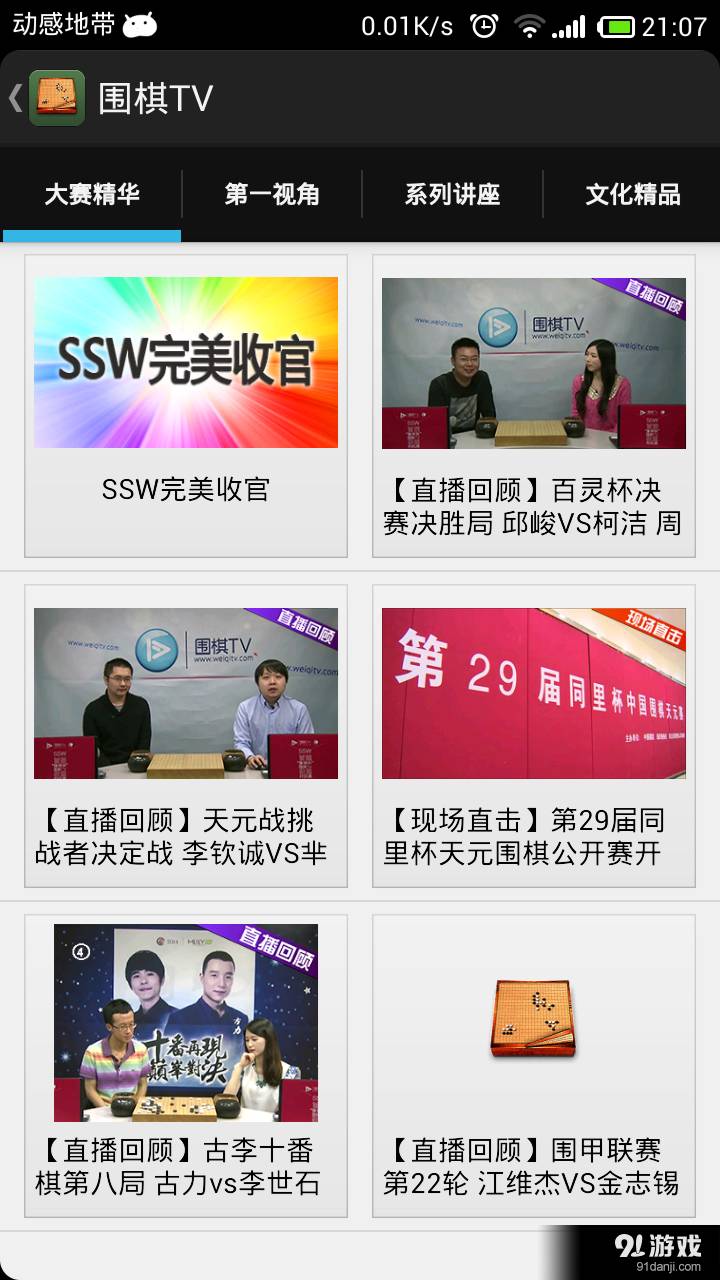
Task: Switch to the 第一视角 tab
Action: pyautogui.click(x=272, y=194)
